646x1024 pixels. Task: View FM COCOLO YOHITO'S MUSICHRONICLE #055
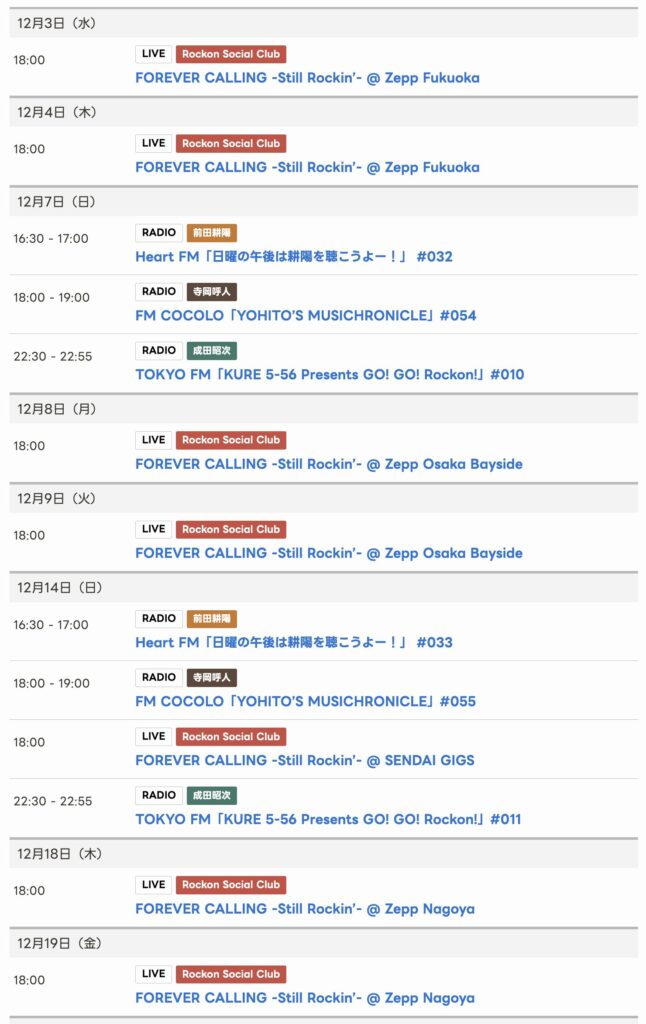click(x=305, y=701)
